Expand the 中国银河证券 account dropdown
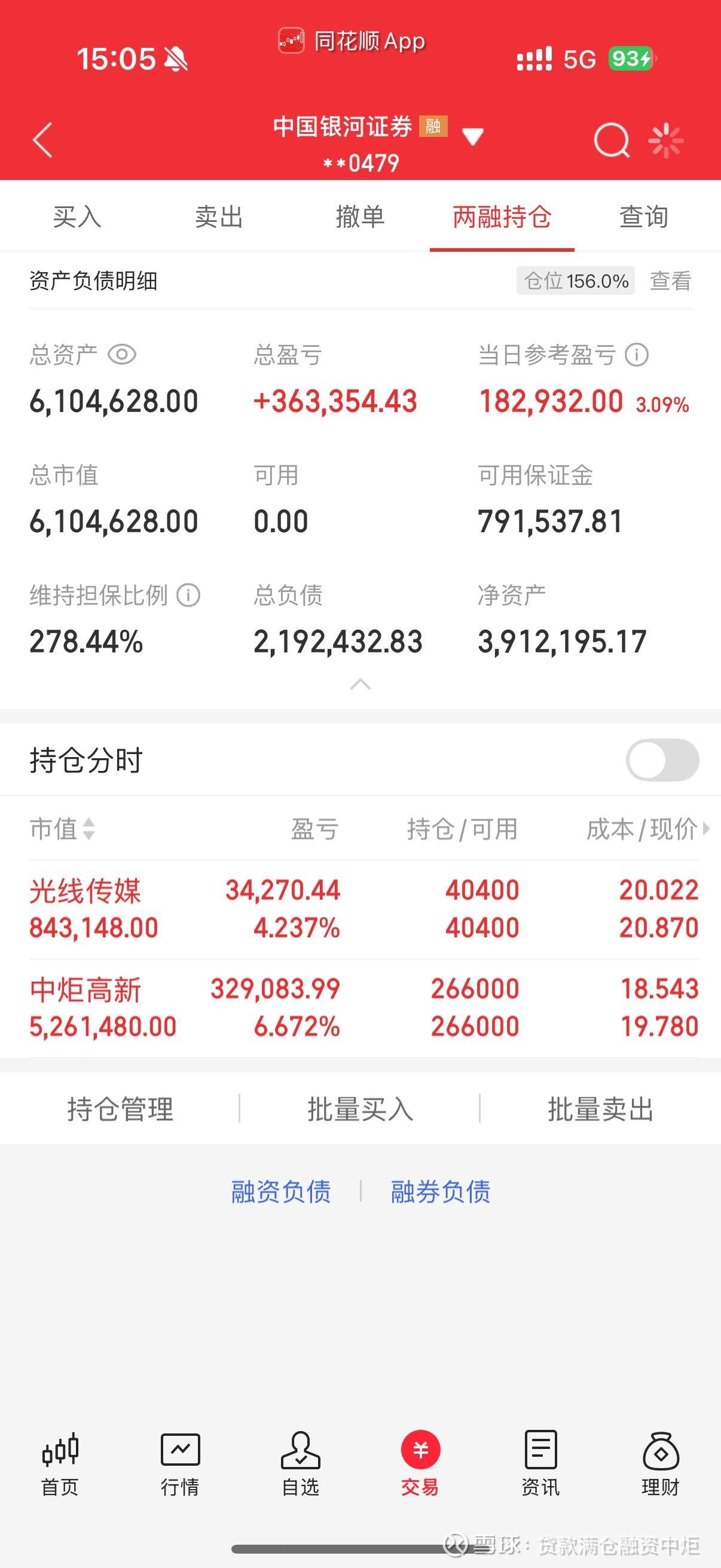Screen dimensions: 721x1568 472,136
